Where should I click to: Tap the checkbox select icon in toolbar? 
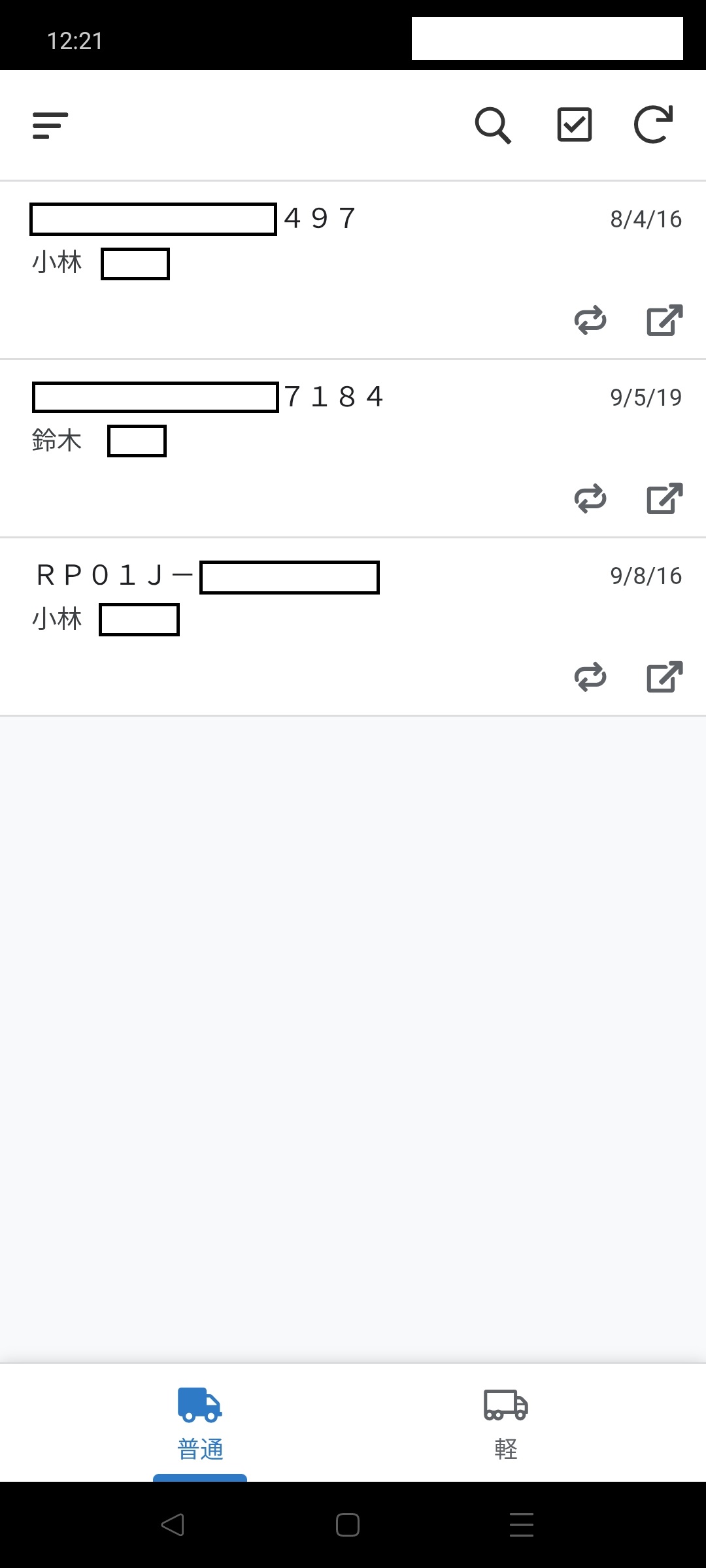point(575,125)
